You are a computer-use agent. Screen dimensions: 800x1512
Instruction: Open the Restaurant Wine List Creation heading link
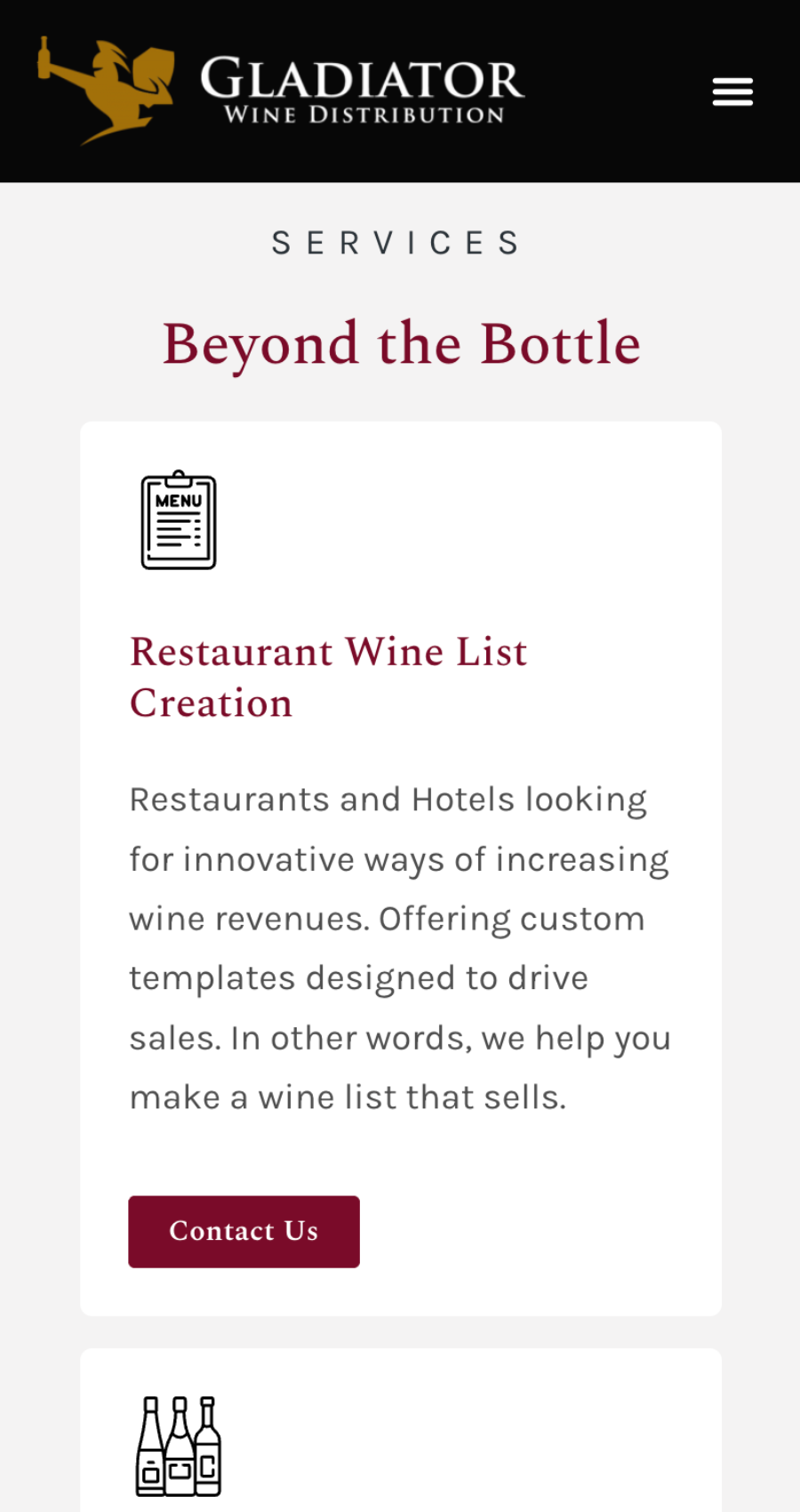(x=328, y=676)
